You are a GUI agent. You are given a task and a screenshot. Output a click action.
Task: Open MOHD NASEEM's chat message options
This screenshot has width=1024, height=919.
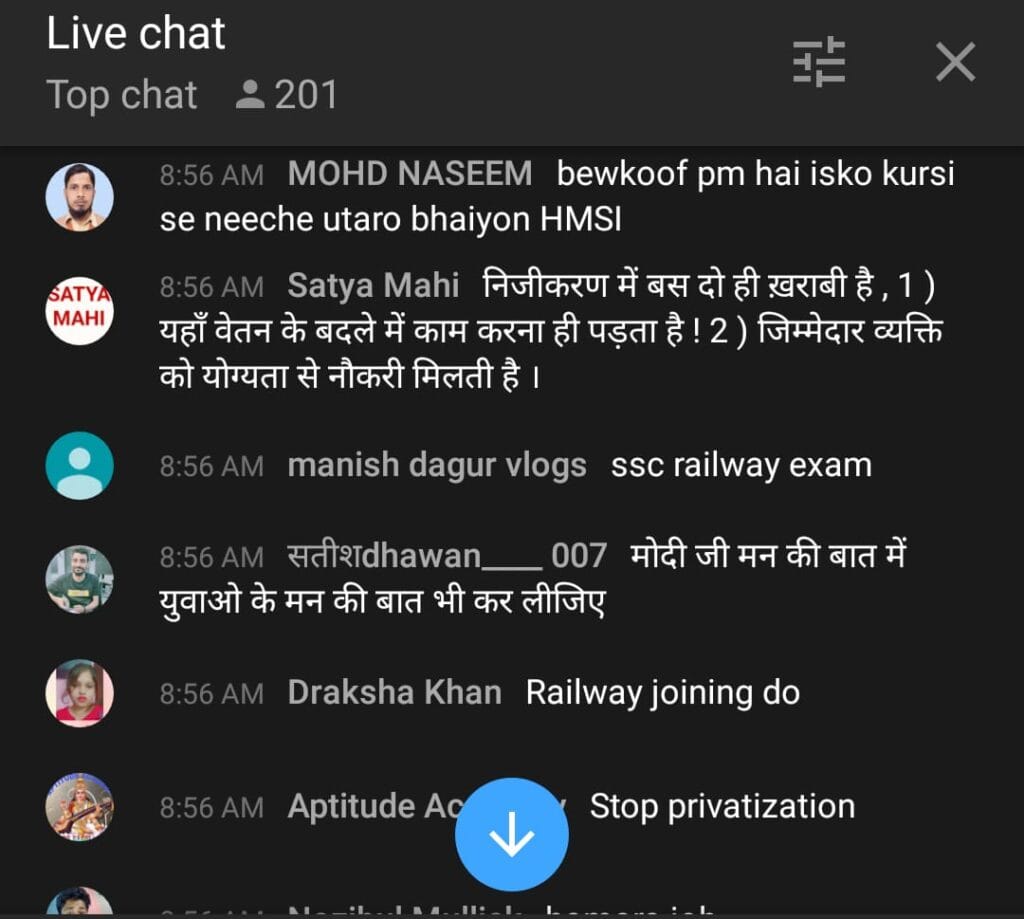tap(556, 196)
